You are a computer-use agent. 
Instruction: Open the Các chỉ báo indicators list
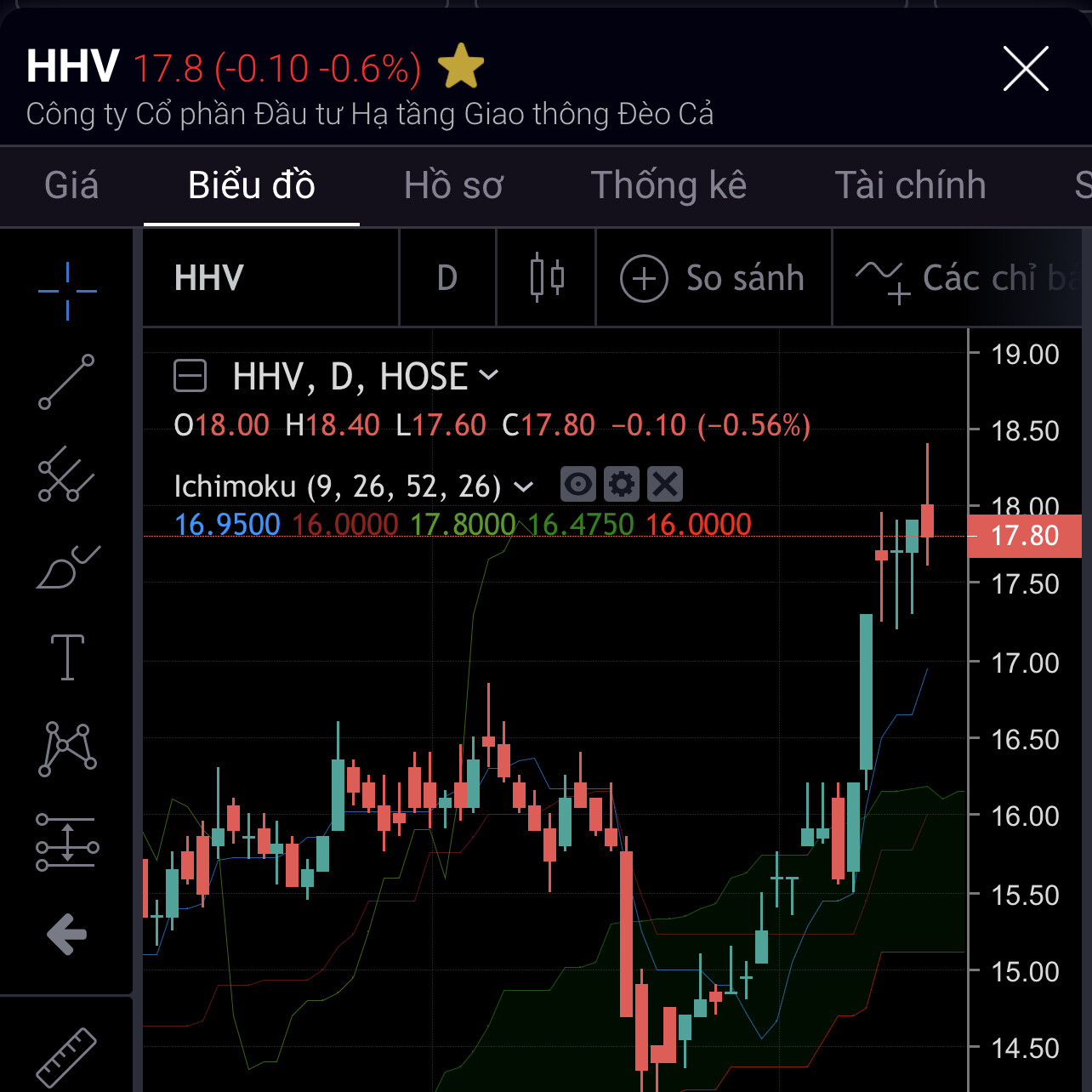(x=961, y=278)
